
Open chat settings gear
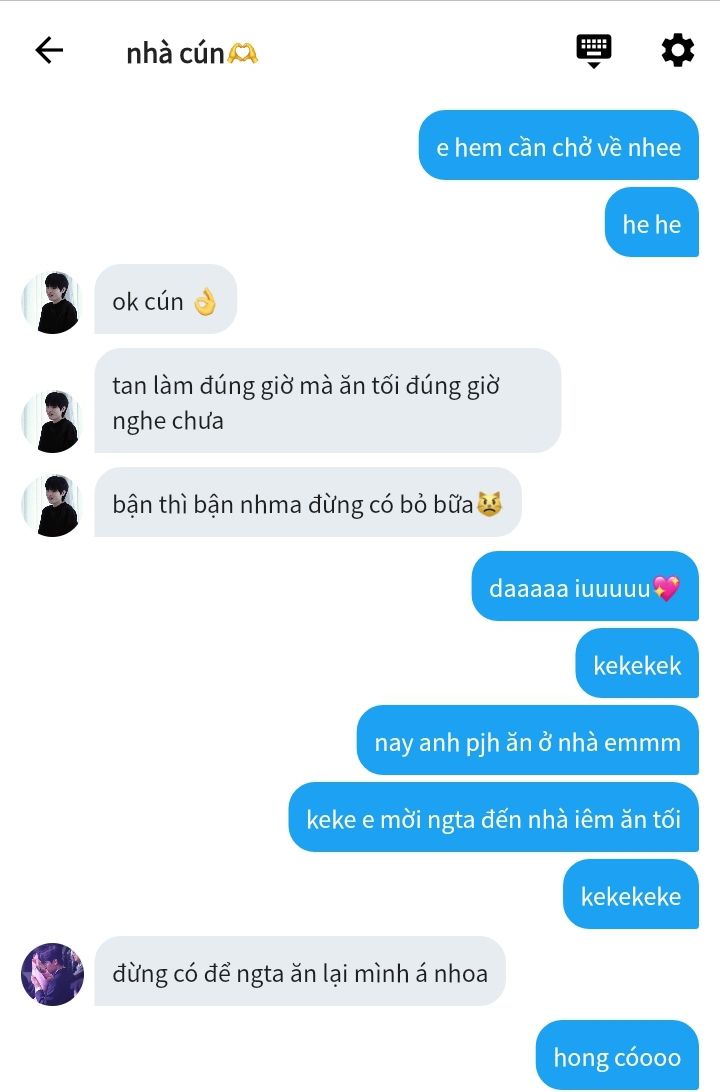677,50
